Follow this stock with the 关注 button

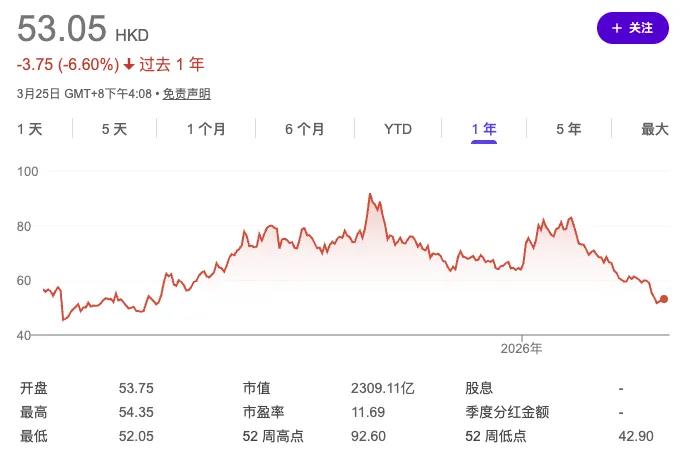tap(632, 28)
